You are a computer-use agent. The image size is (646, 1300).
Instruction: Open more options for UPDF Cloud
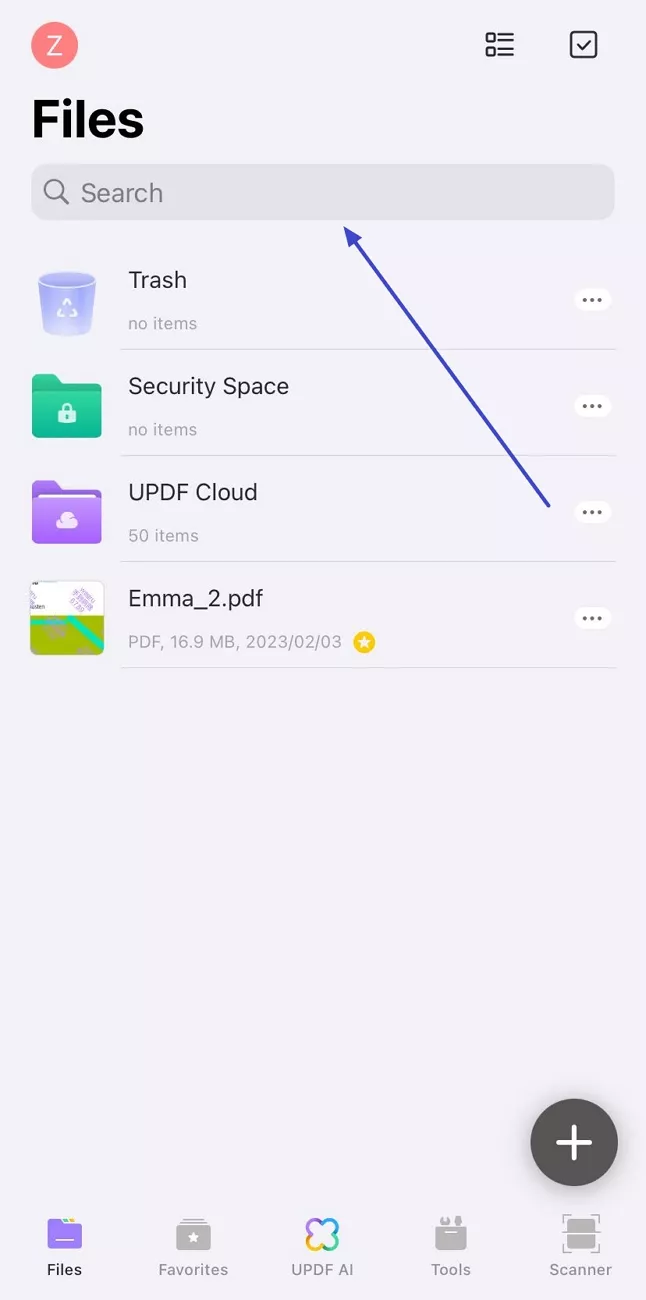click(592, 512)
